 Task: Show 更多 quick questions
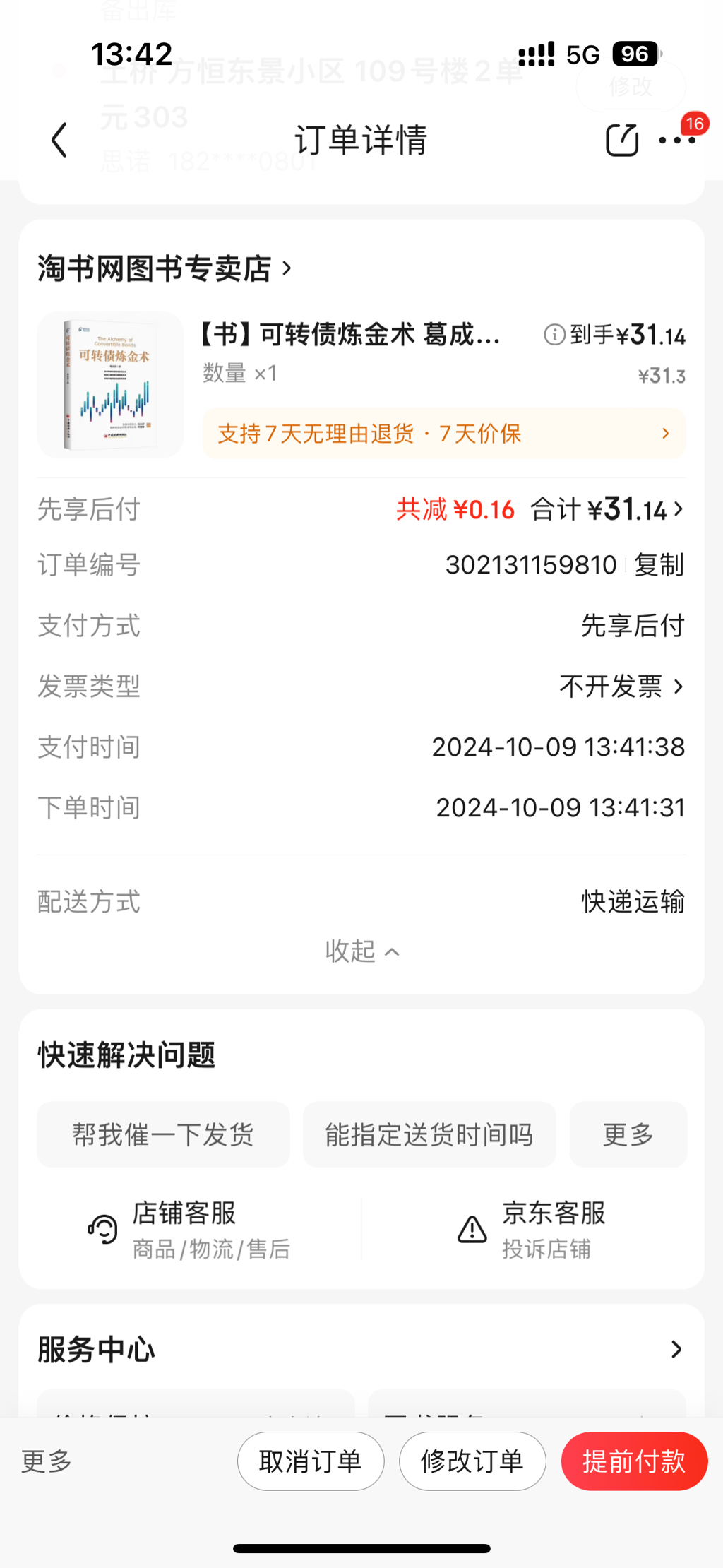pos(628,1134)
